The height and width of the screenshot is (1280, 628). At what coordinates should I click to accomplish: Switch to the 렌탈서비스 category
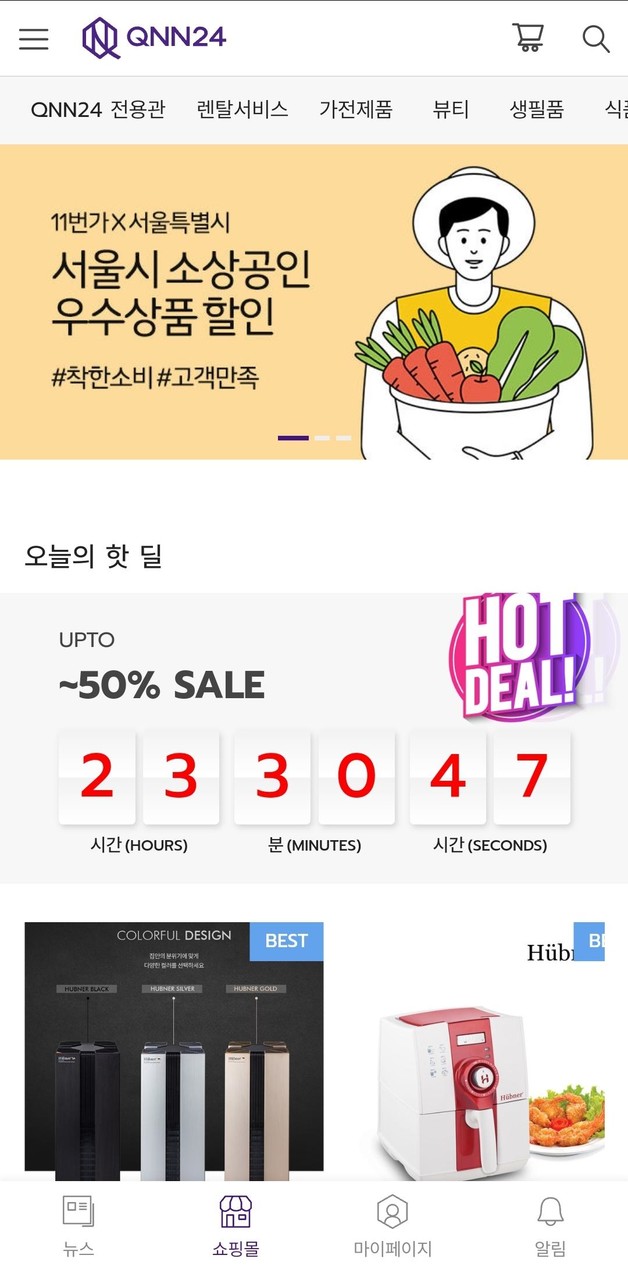(242, 110)
